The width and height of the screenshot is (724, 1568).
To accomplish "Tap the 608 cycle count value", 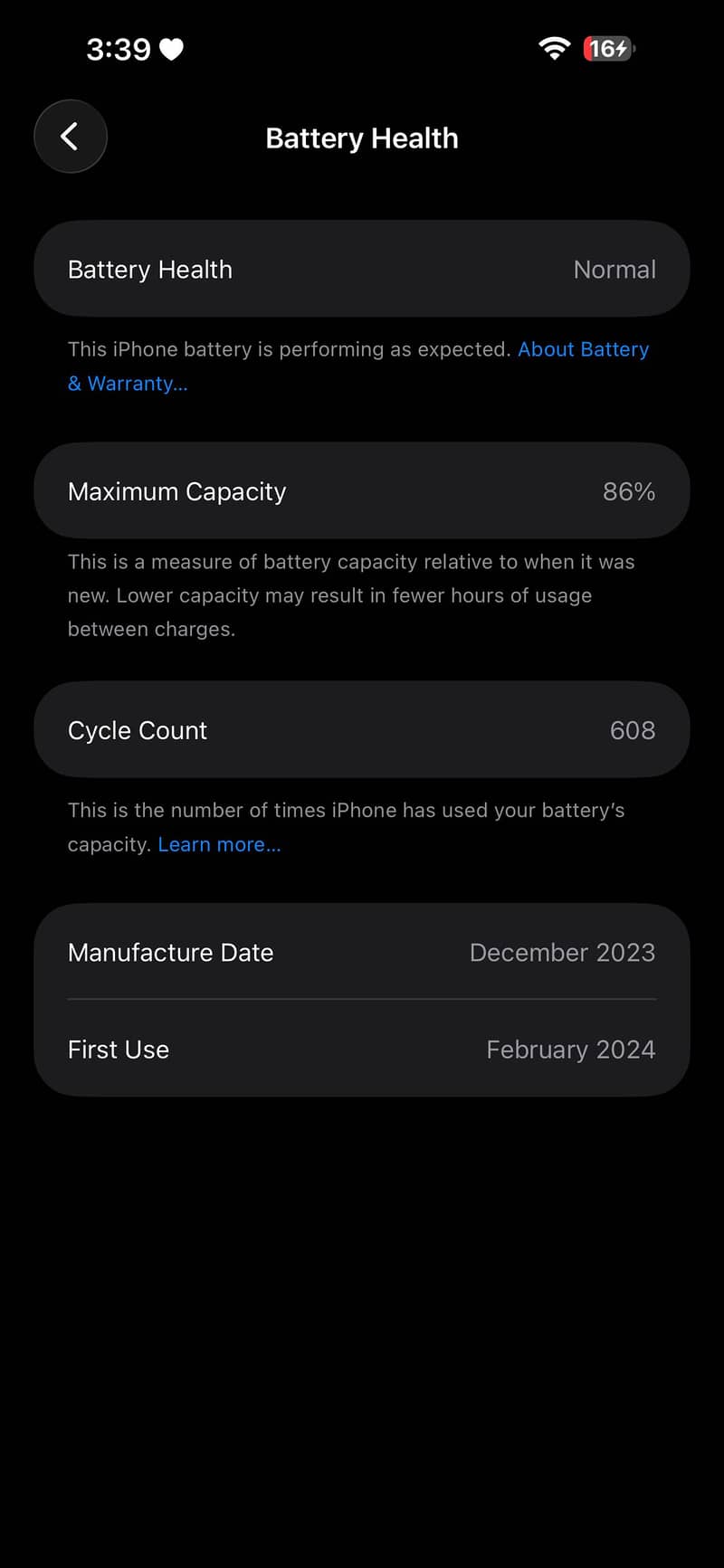I will pyautogui.click(x=632, y=729).
